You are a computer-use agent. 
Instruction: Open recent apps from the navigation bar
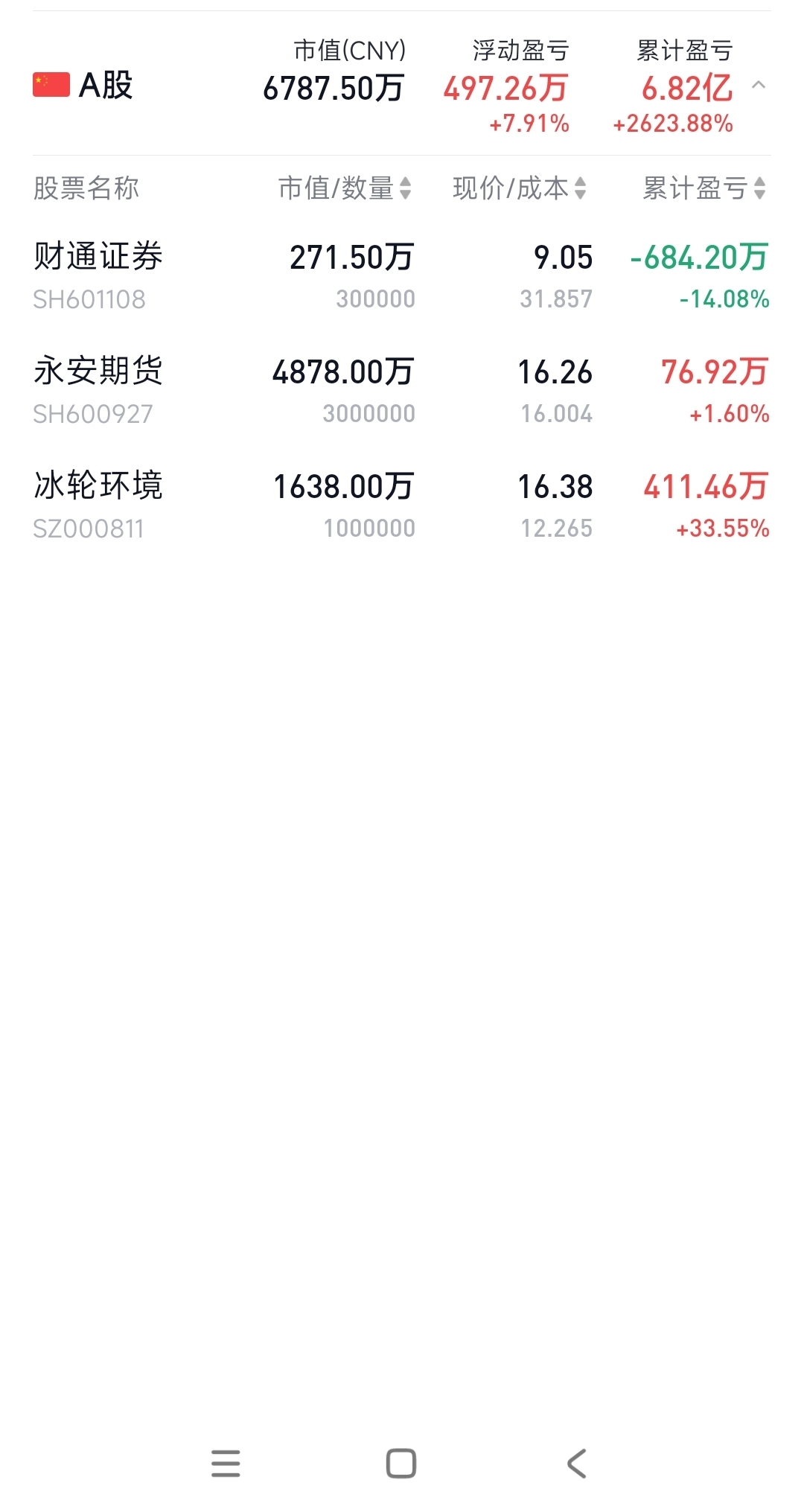pos(226,1463)
